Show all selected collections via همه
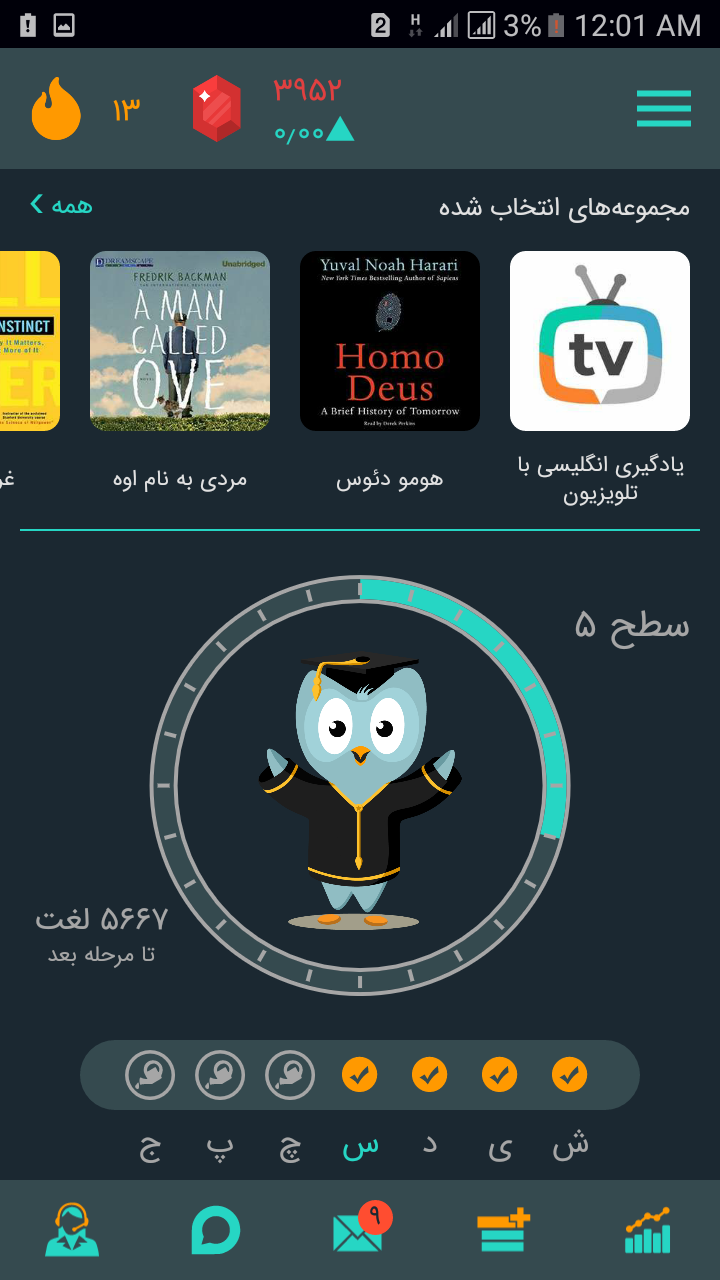Screen dimensions: 720x1280 [62, 205]
